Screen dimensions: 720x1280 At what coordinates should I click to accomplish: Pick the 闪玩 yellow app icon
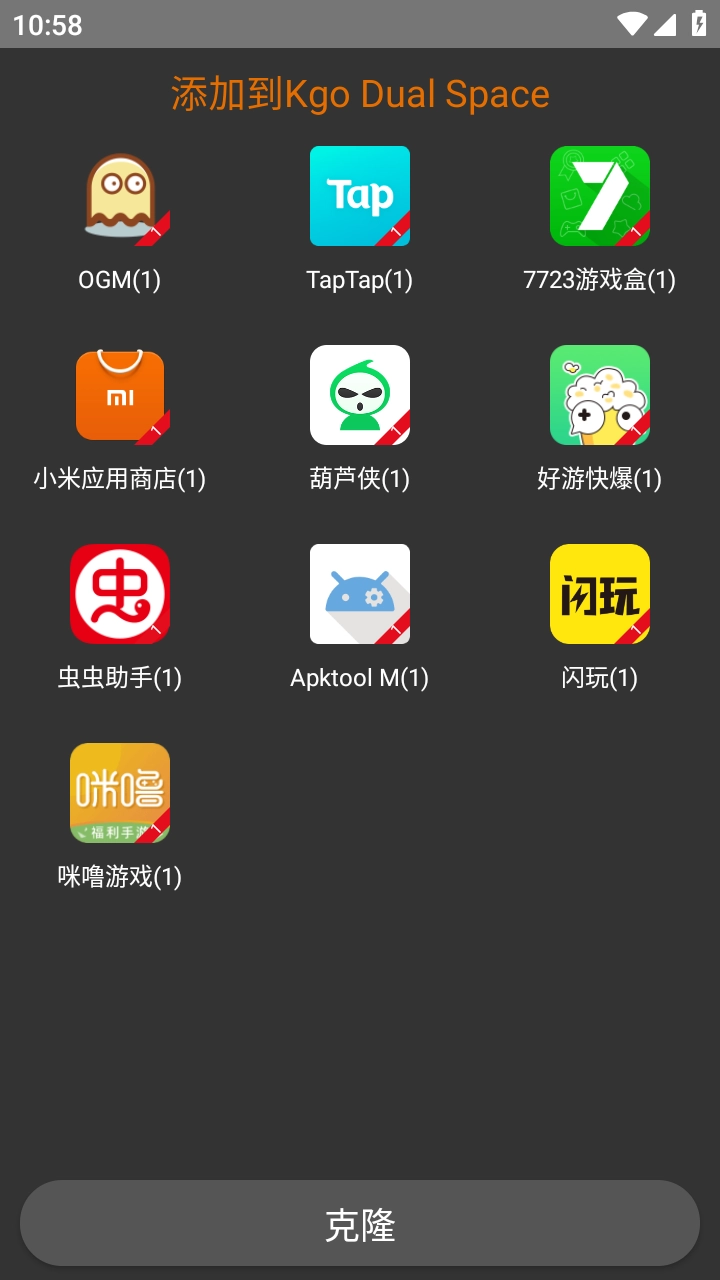click(599, 593)
